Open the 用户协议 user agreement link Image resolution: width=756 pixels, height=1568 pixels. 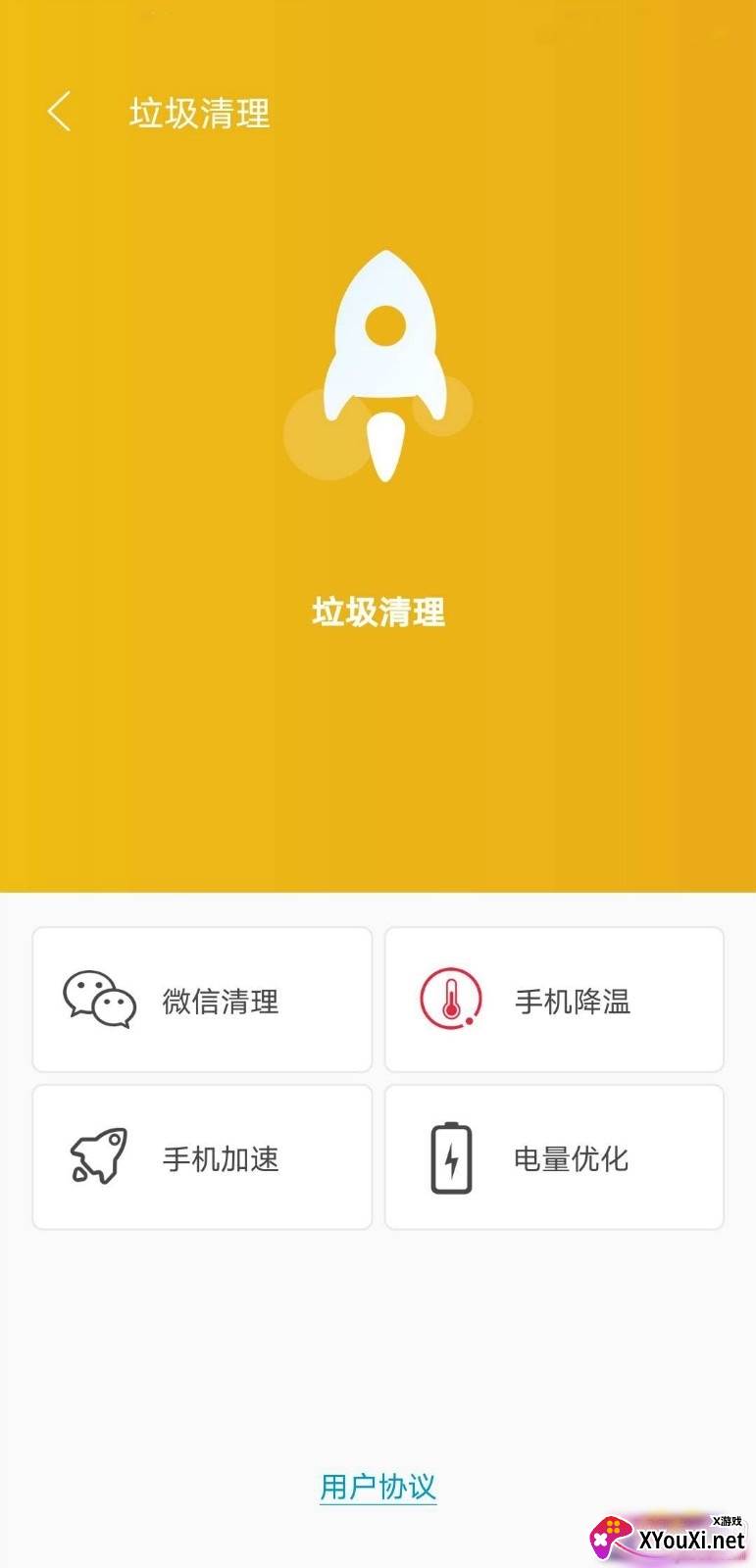[x=378, y=1487]
